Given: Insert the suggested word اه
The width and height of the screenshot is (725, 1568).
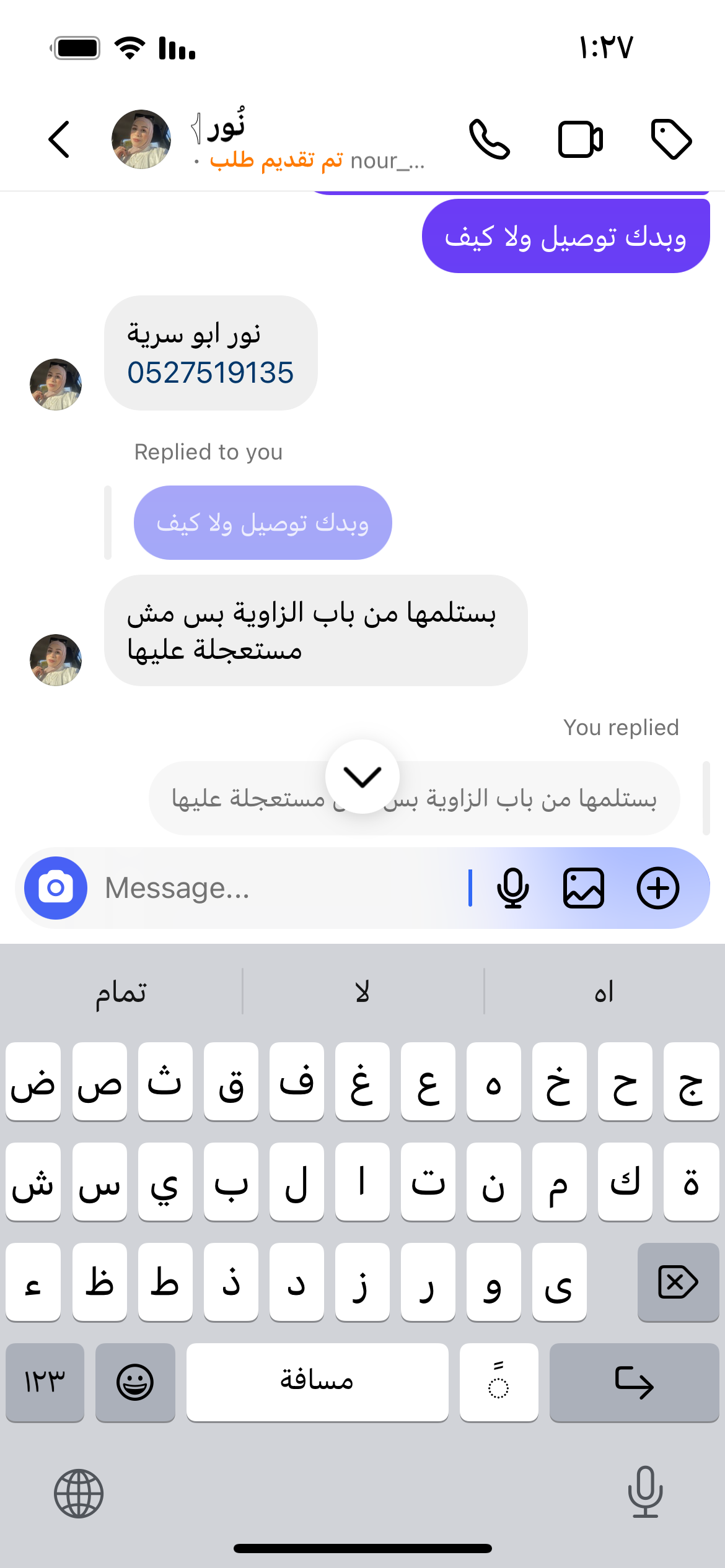Looking at the screenshot, I should (604, 992).
